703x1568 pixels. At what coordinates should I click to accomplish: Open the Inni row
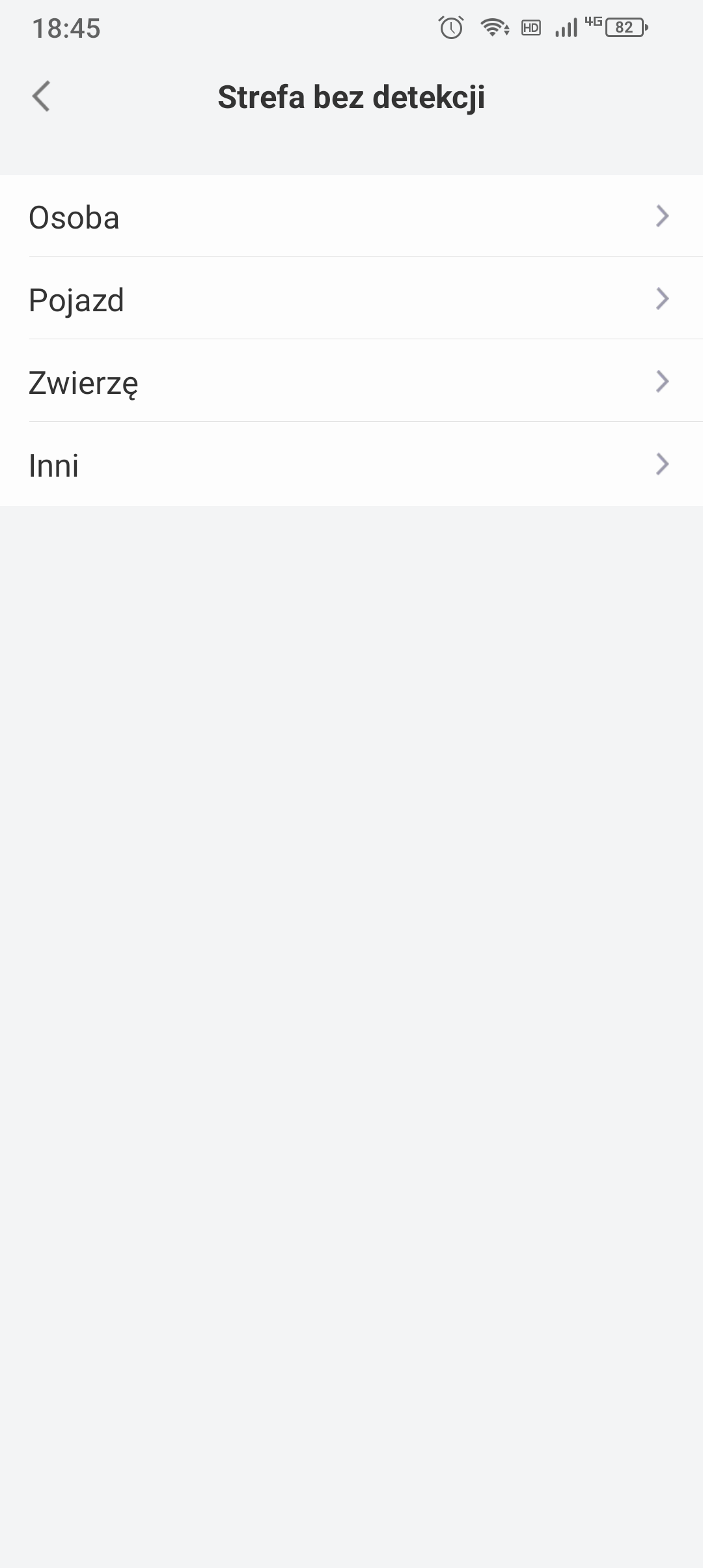(x=351, y=464)
